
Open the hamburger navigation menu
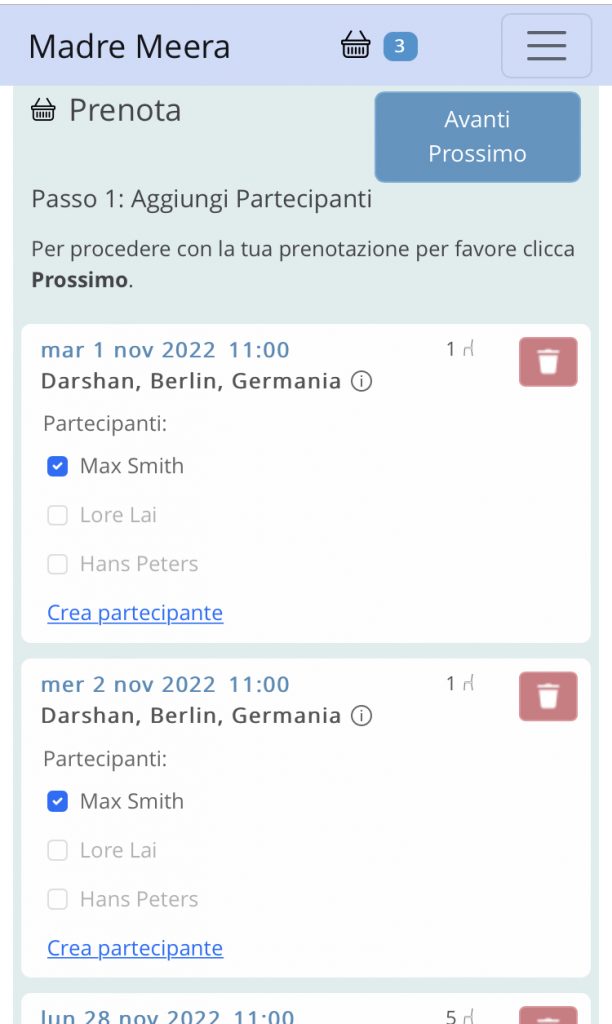pos(546,46)
